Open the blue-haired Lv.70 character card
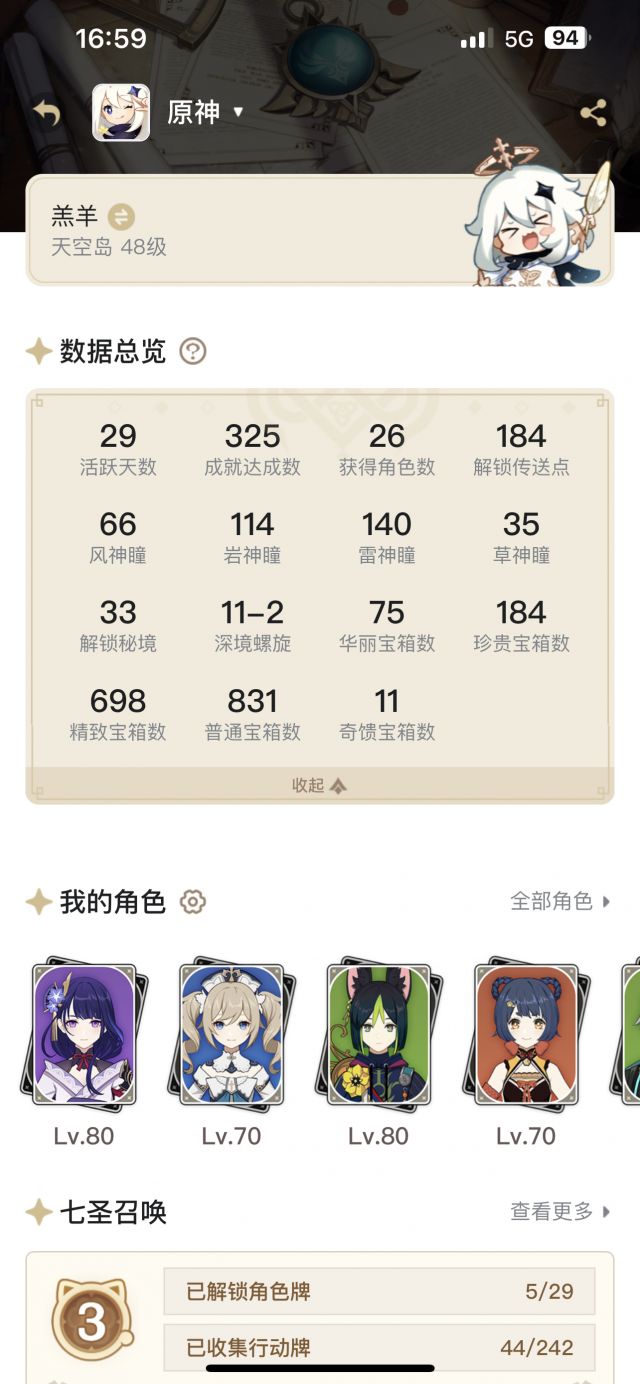Screen dimensions: 640x1384 point(526,1035)
